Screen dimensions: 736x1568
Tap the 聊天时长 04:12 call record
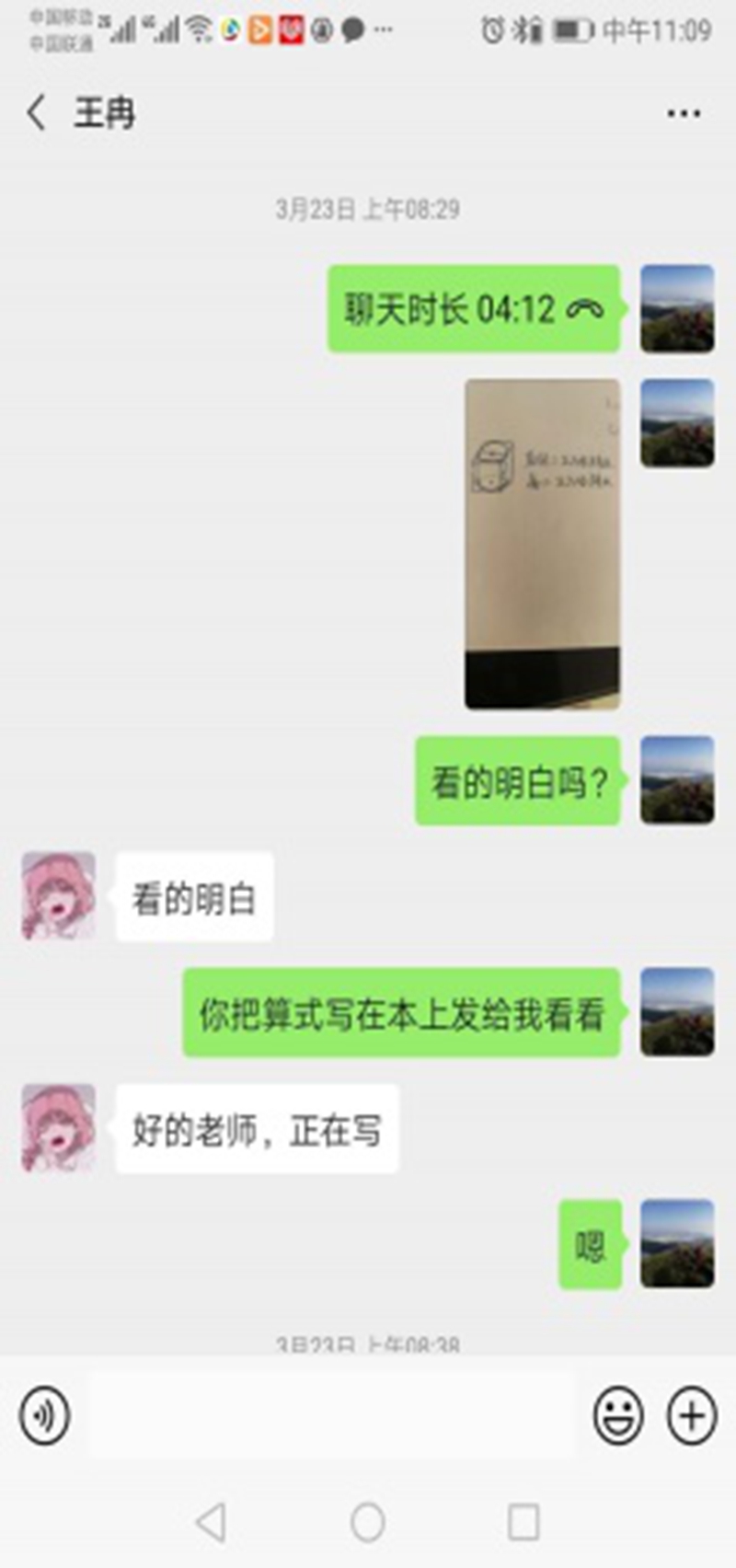(474, 309)
